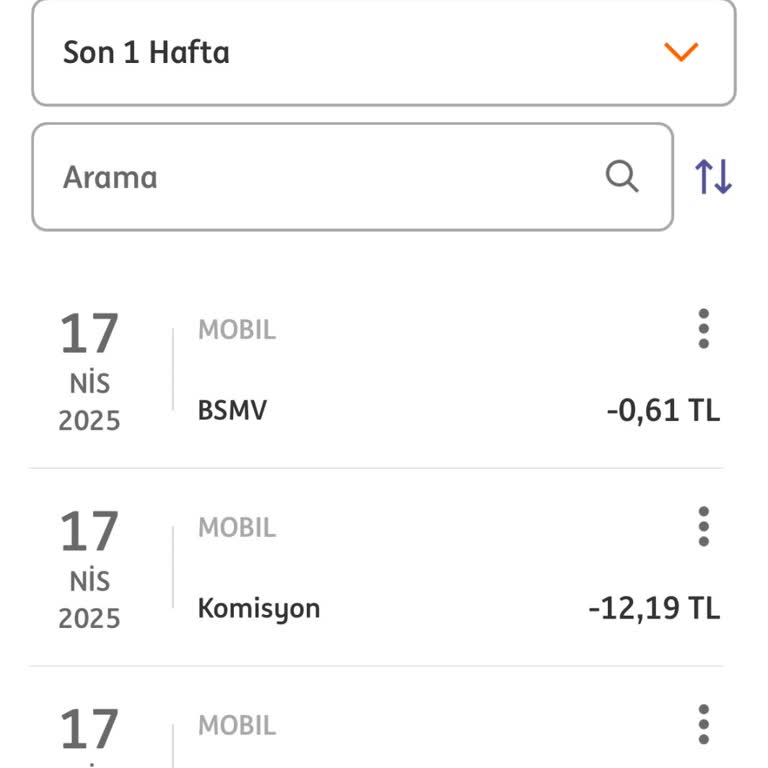Open the sort order arrows
This screenshot has height=768, width=768.
click(x=714, y=177)
